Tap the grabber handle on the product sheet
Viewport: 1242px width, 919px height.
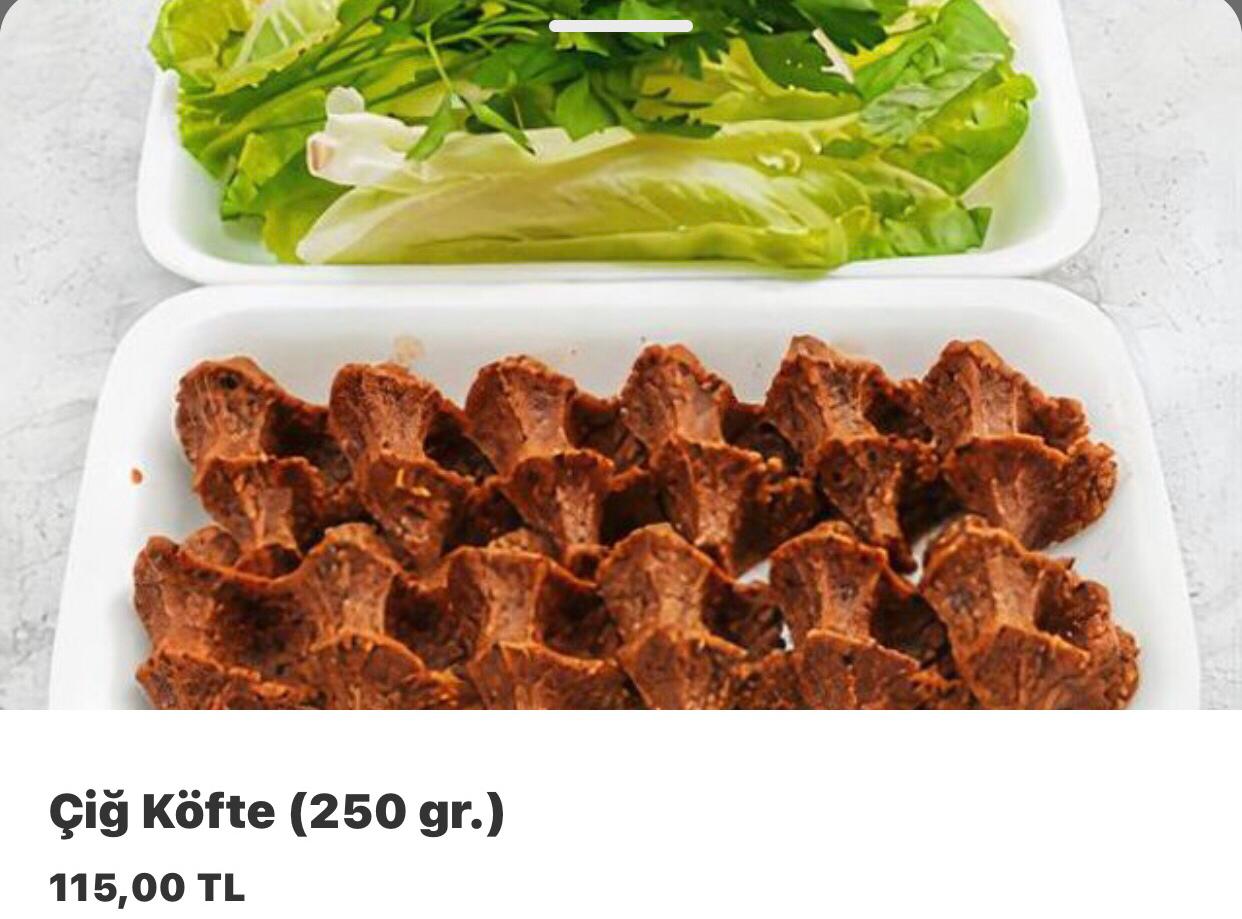(x=621, y=26)
